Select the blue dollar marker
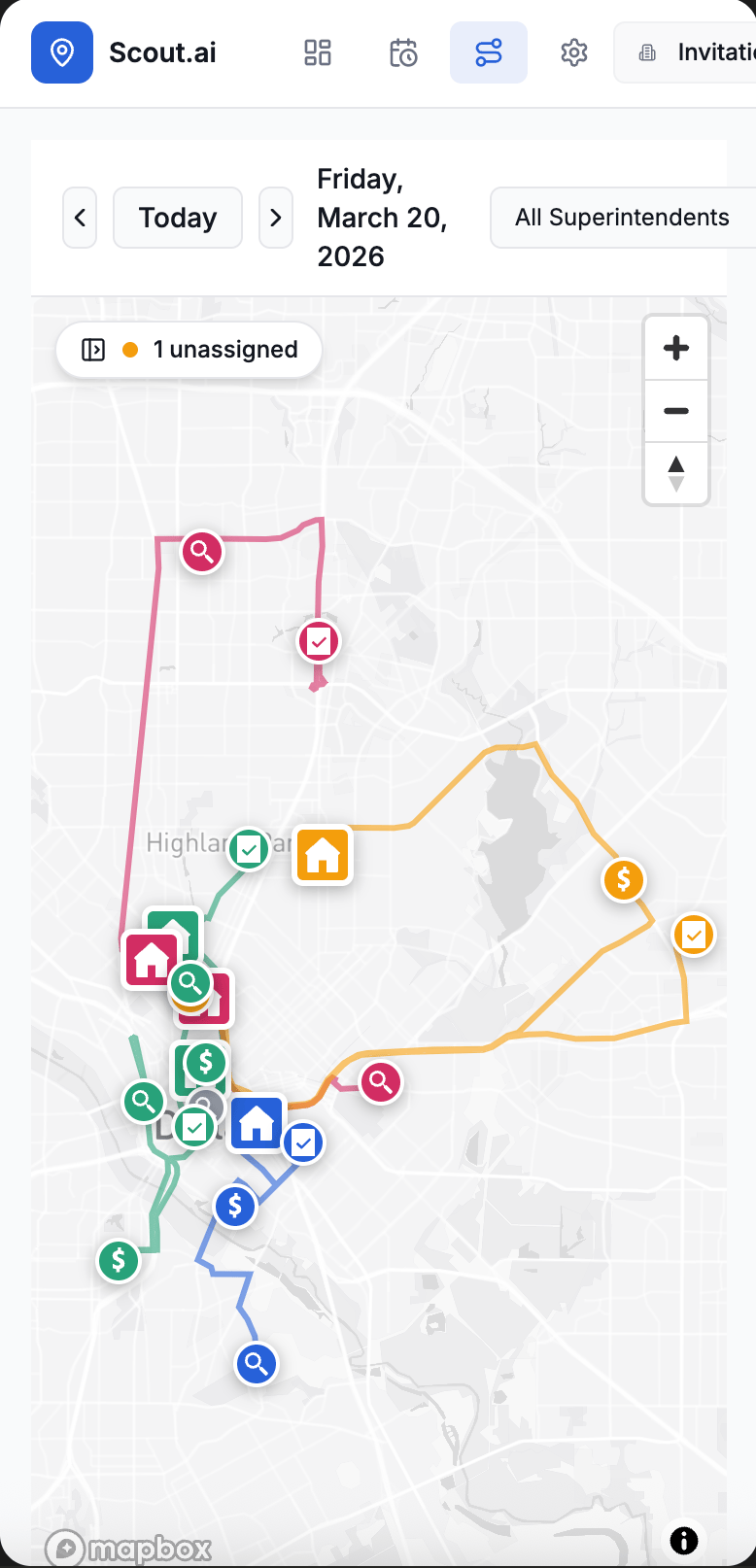The height and width of the screenshot is (1568, 756). tap(235, 1207)
